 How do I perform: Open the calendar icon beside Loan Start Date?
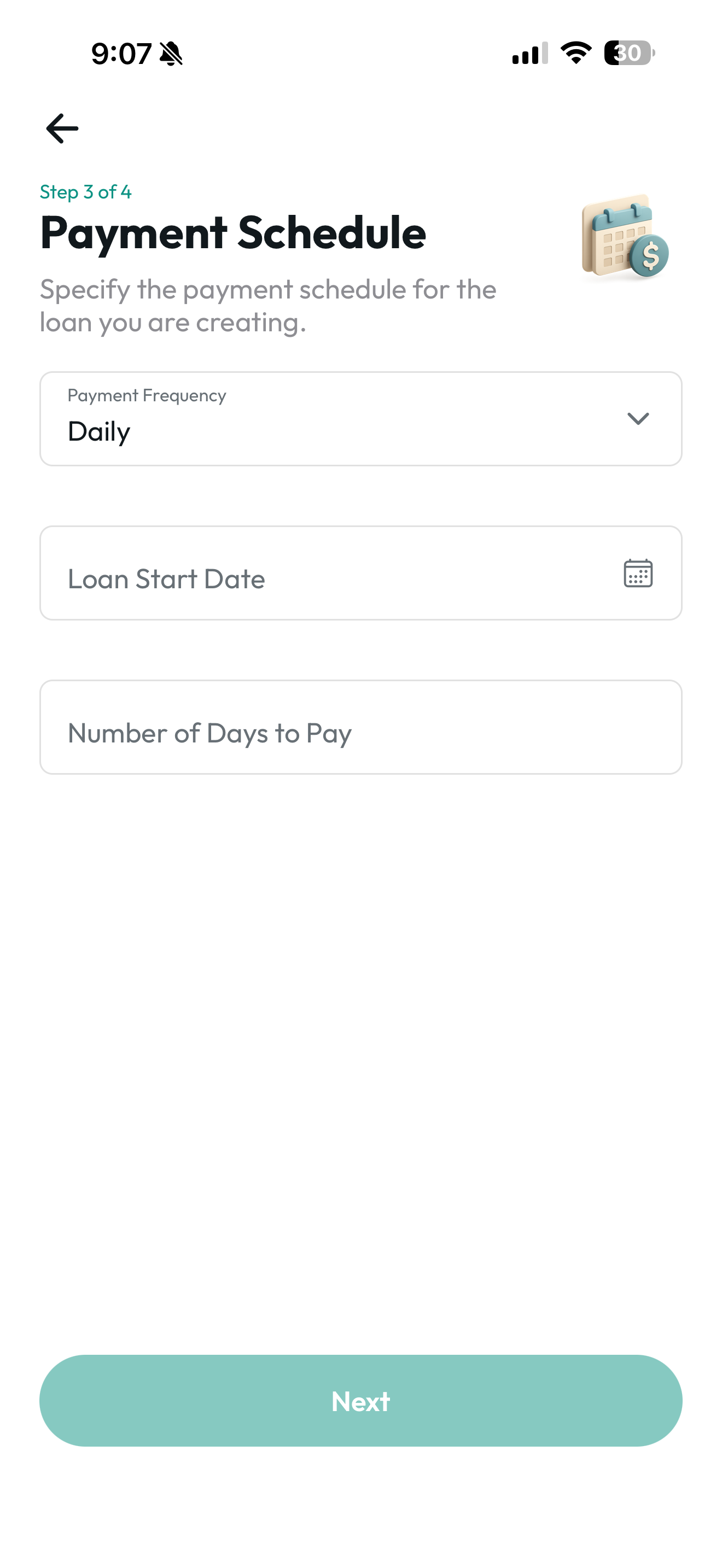point(637,572)
